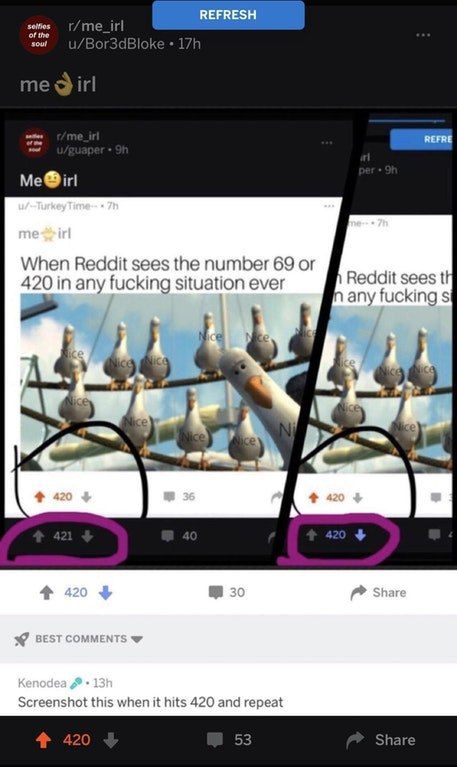457x767 pixels.
Task: Tap the orange upvote arrow beside 420
Action: 44,740
